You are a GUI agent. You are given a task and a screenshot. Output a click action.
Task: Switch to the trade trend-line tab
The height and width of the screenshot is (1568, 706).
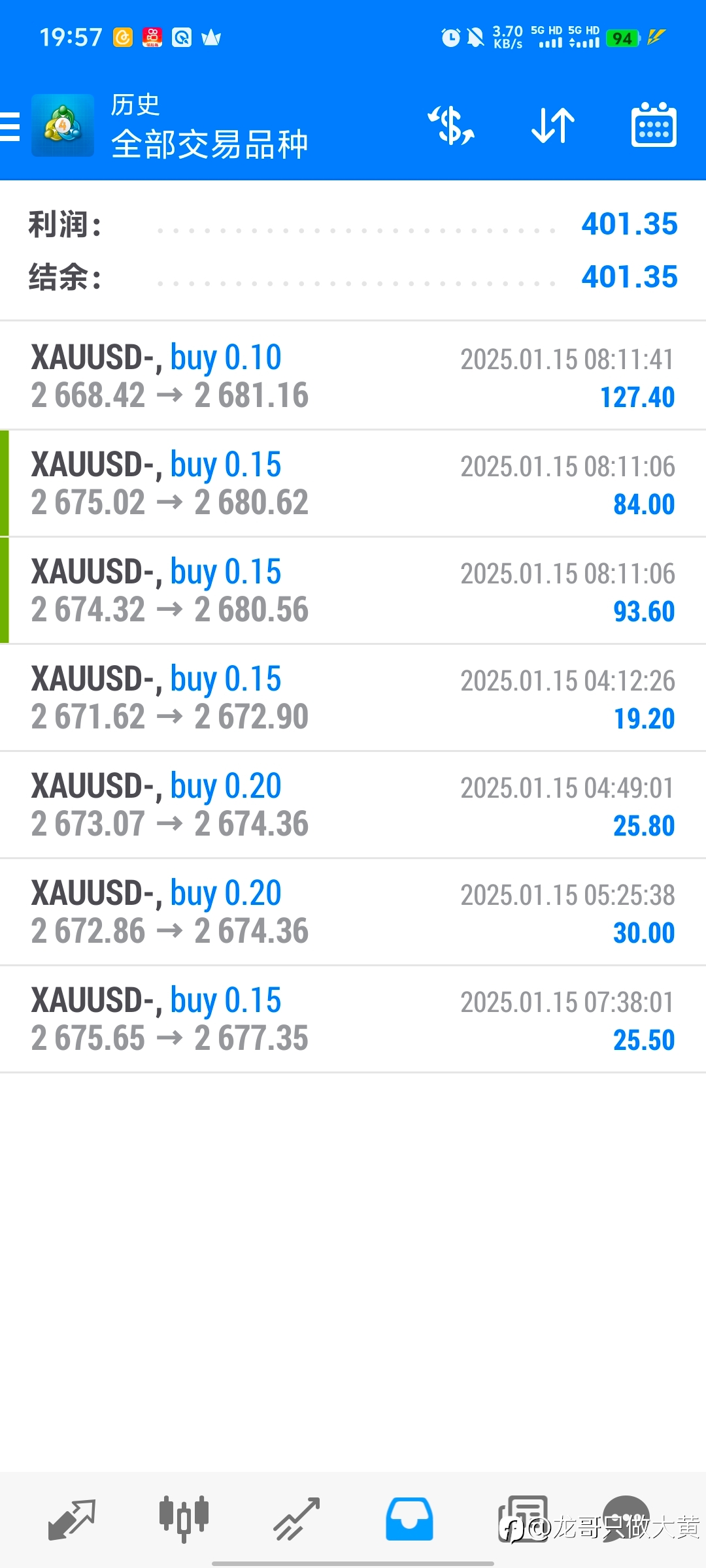(x=296, y=1520)
